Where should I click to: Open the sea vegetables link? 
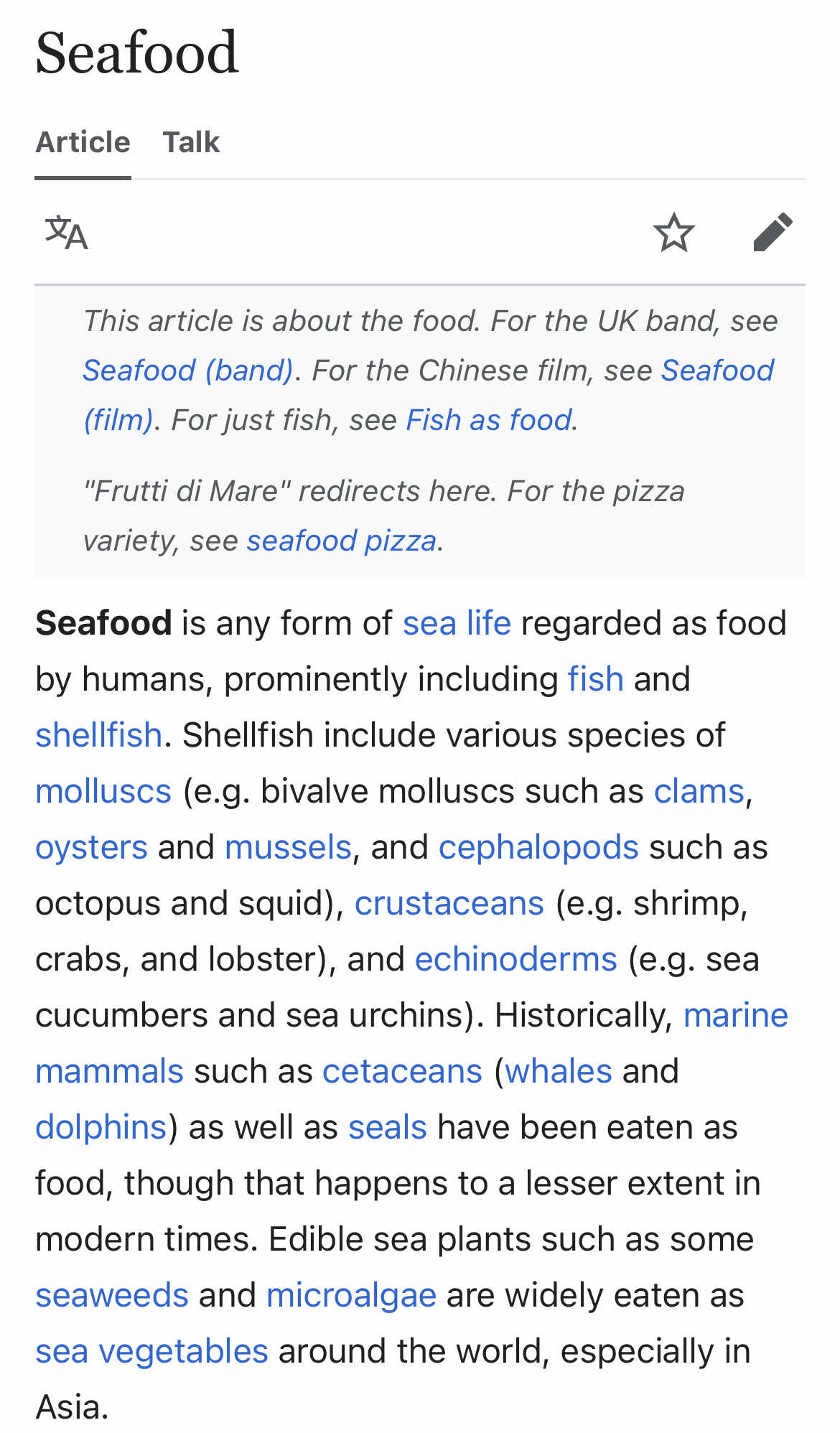click(x=152, y=1351)
